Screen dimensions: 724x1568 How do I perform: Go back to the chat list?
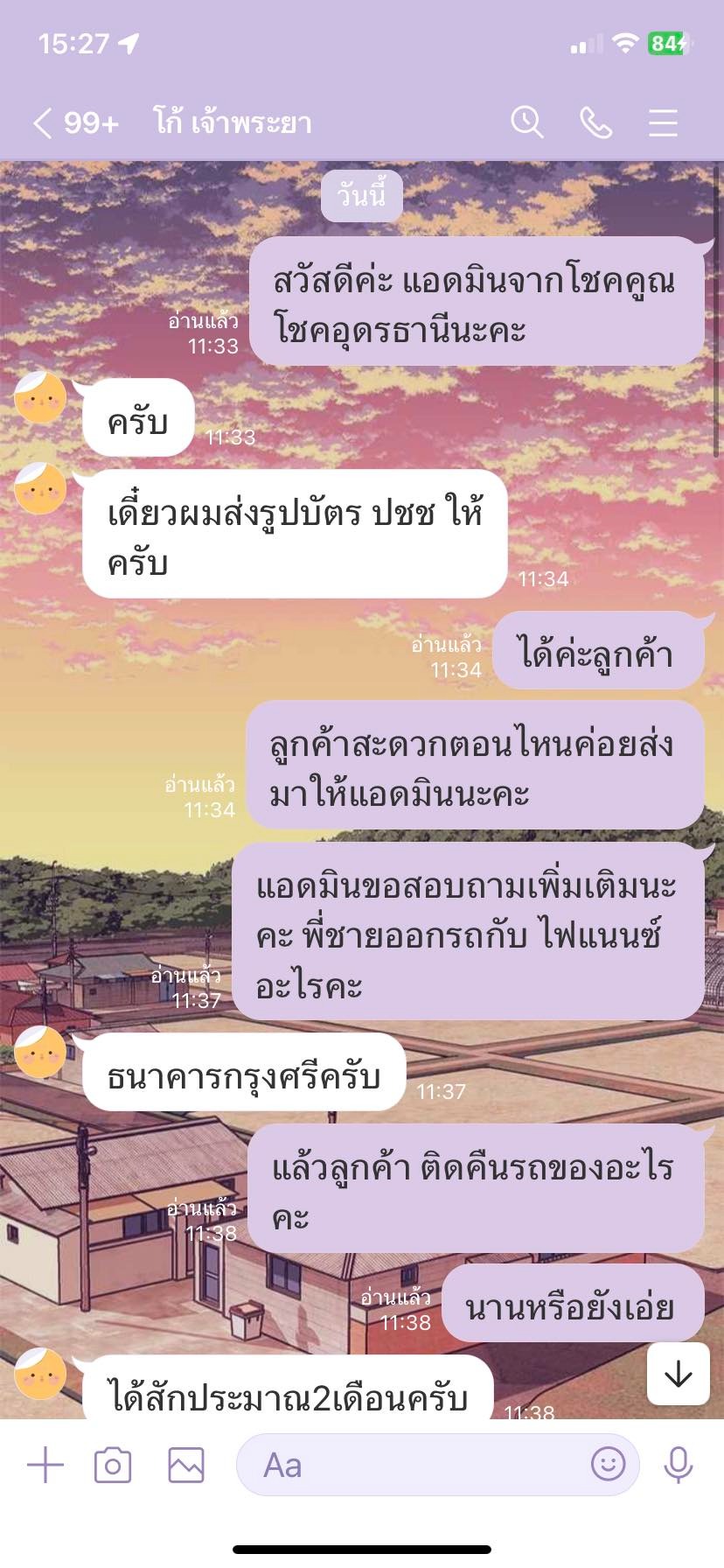coord(42,122)
